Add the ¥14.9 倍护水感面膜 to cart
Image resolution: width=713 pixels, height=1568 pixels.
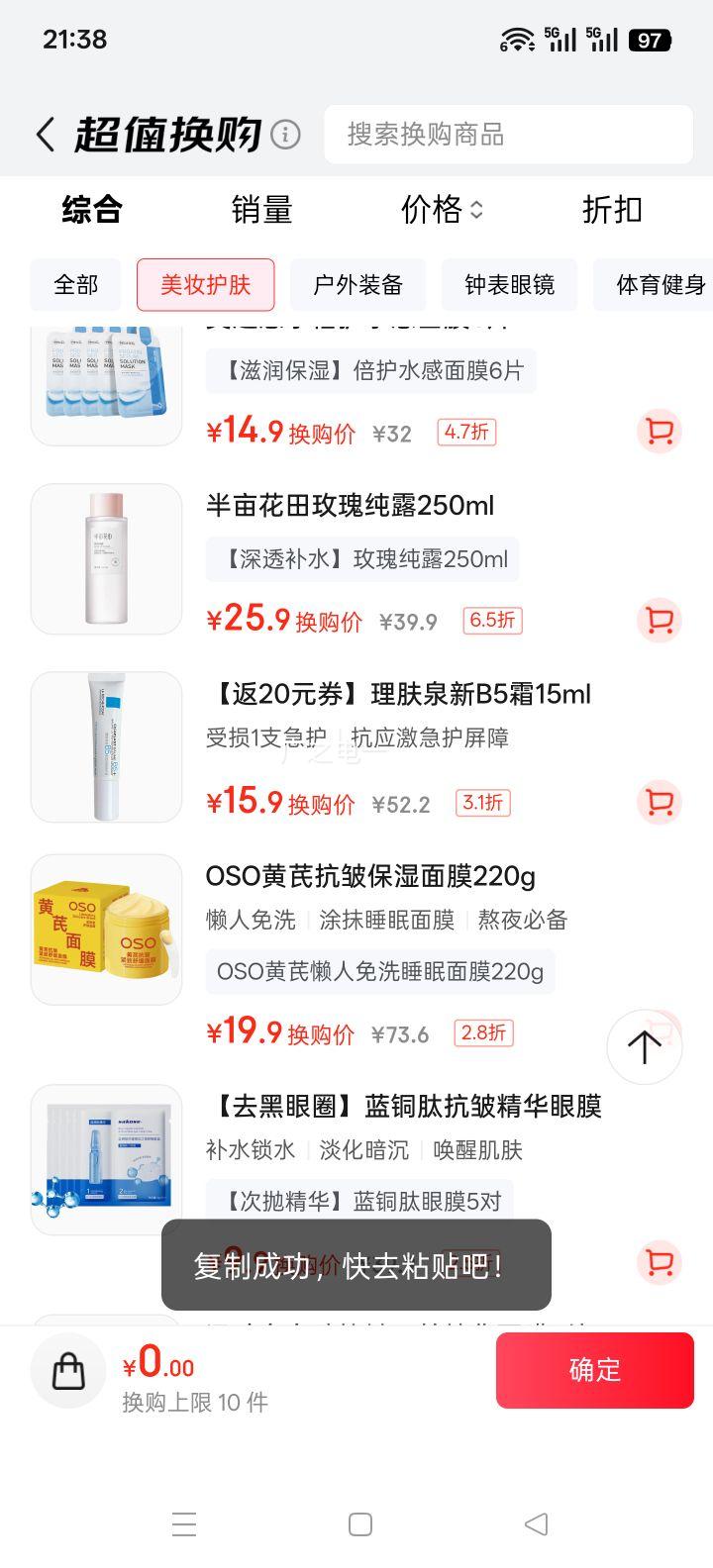659,432
